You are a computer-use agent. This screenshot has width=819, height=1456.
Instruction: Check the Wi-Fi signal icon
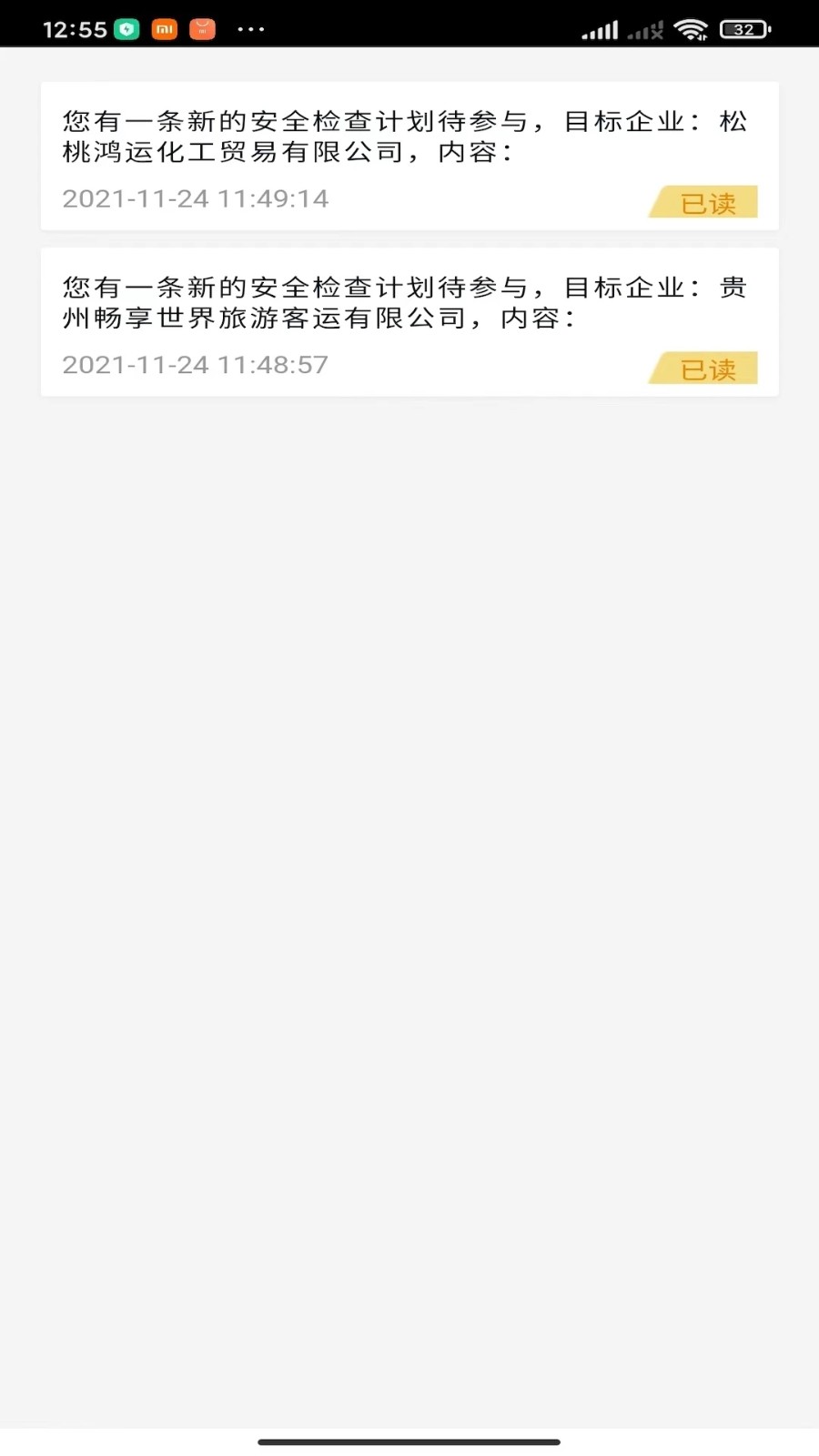[x=691, y=28]
